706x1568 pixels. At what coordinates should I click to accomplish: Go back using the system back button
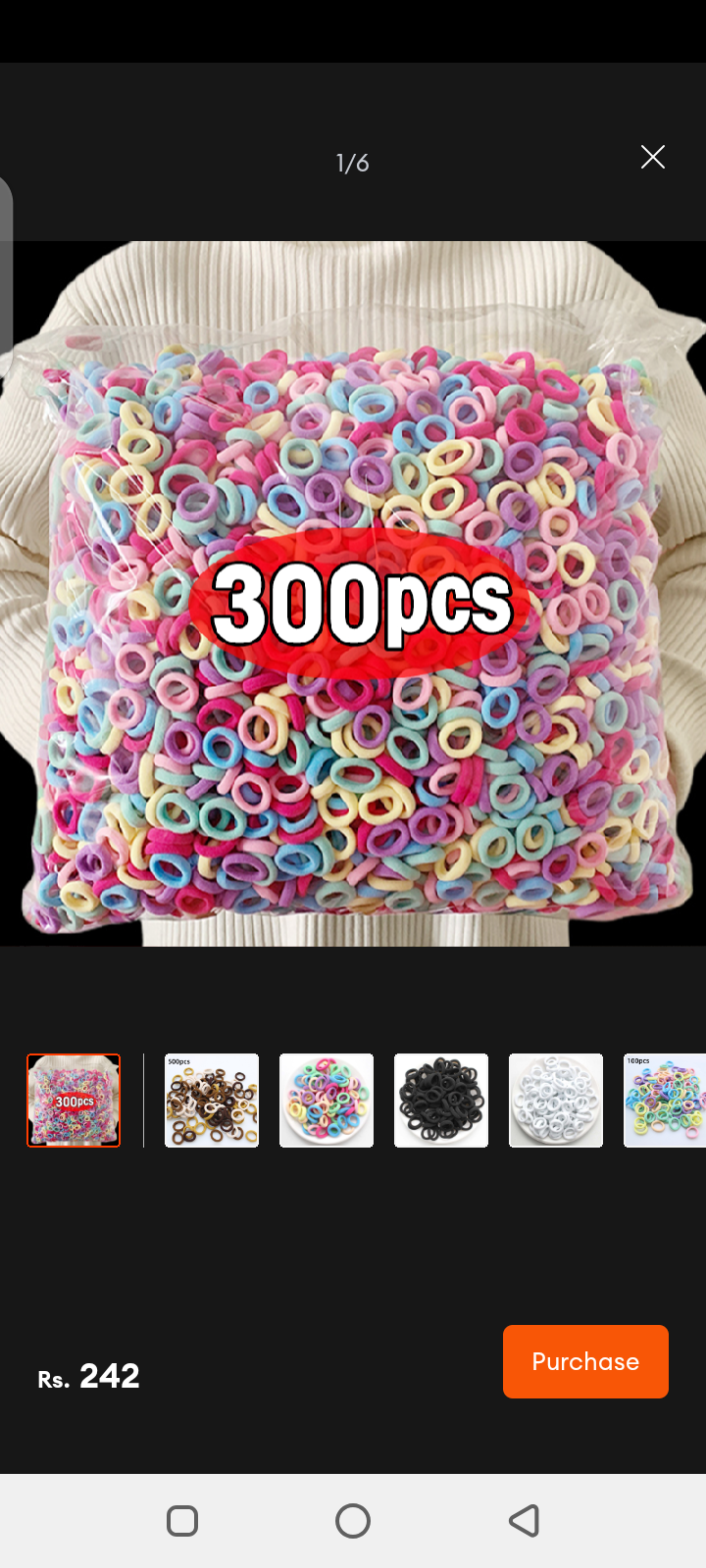pos(524,1521)
